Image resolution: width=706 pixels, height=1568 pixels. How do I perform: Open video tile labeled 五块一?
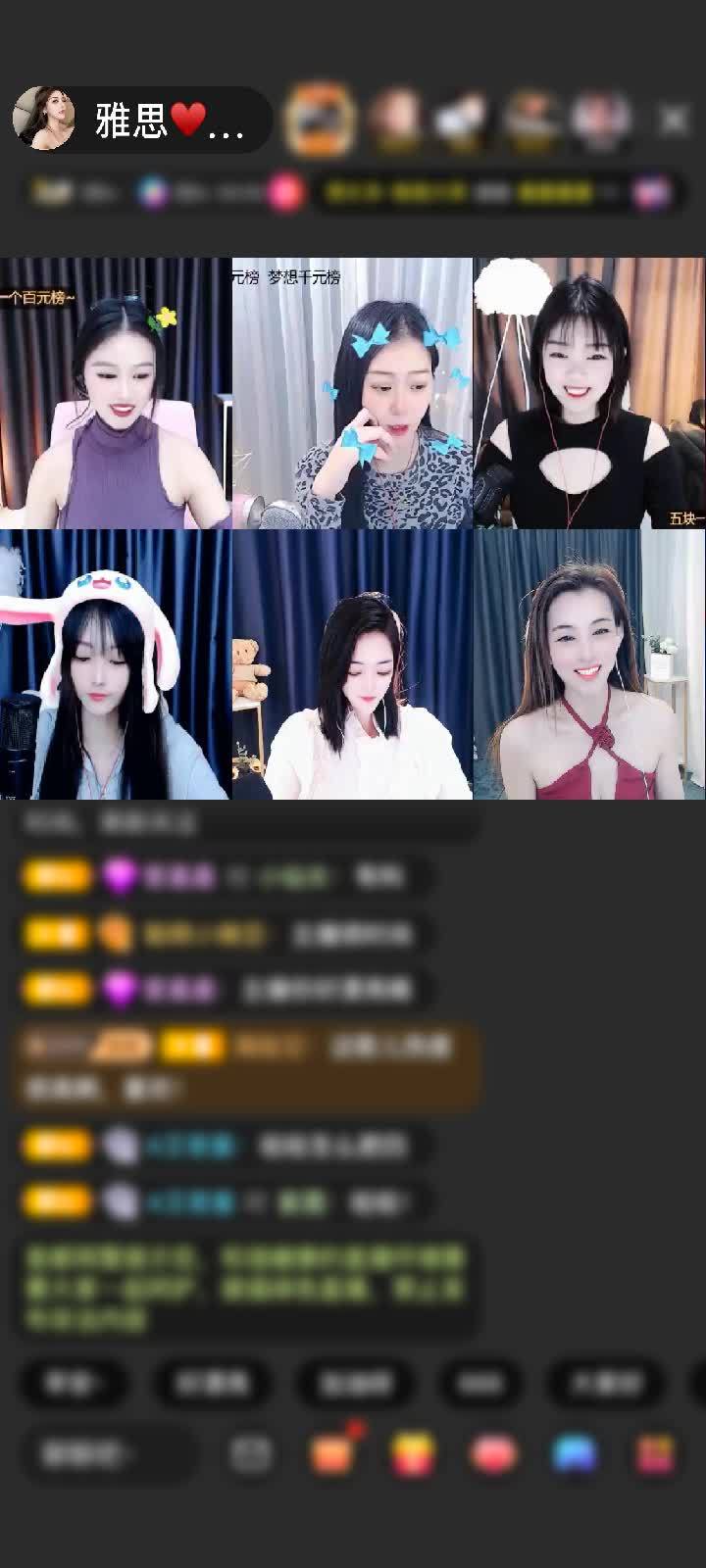[x=589, y=393]
